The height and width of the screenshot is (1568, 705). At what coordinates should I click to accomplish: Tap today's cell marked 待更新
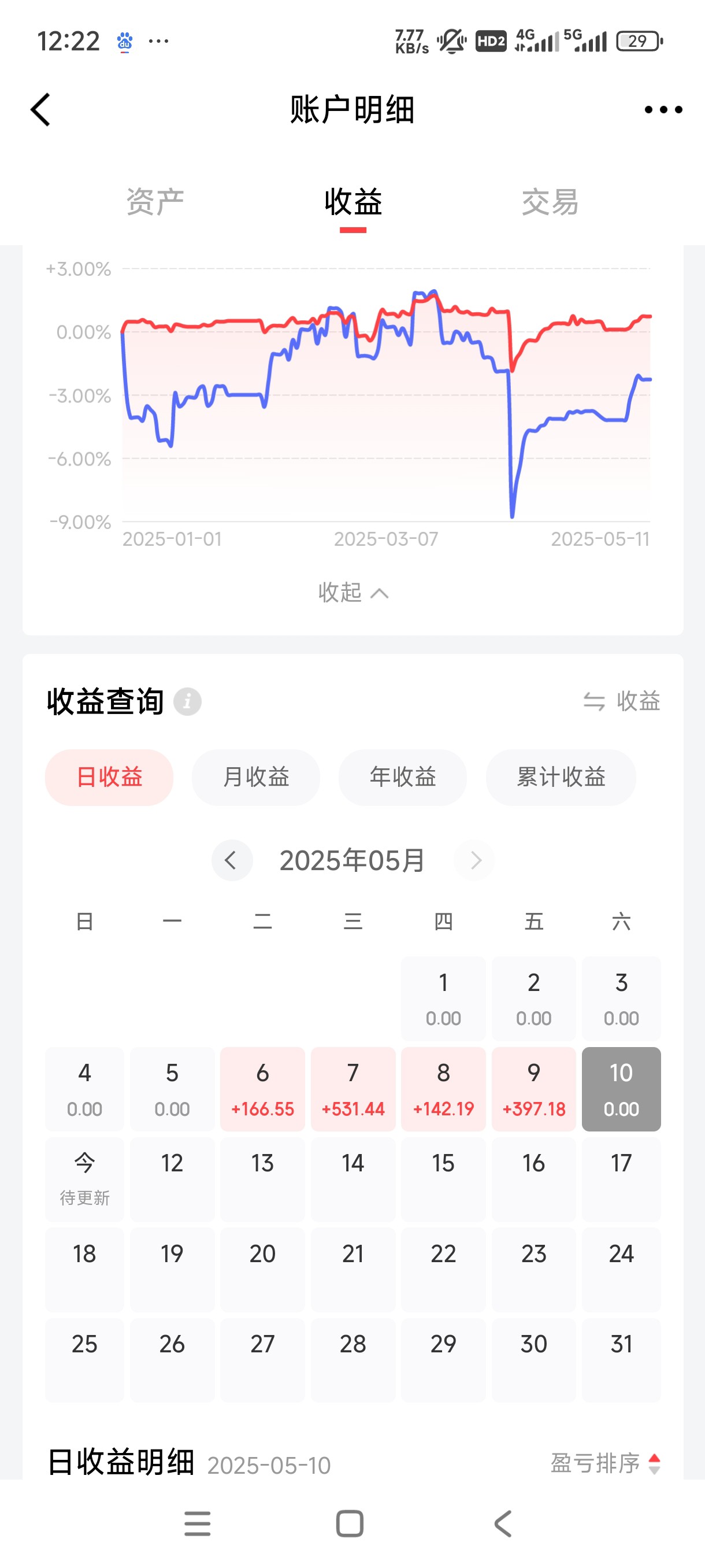[84, 1179]
